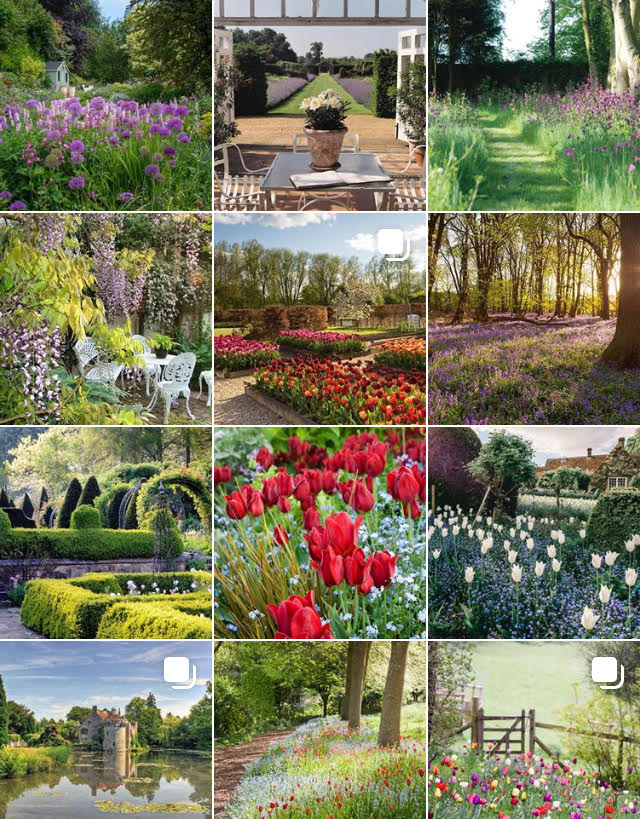Screen dimensions: 640x819
Task: Open the tree trunks with wildflowers post
Action: [x=320, y=731]
